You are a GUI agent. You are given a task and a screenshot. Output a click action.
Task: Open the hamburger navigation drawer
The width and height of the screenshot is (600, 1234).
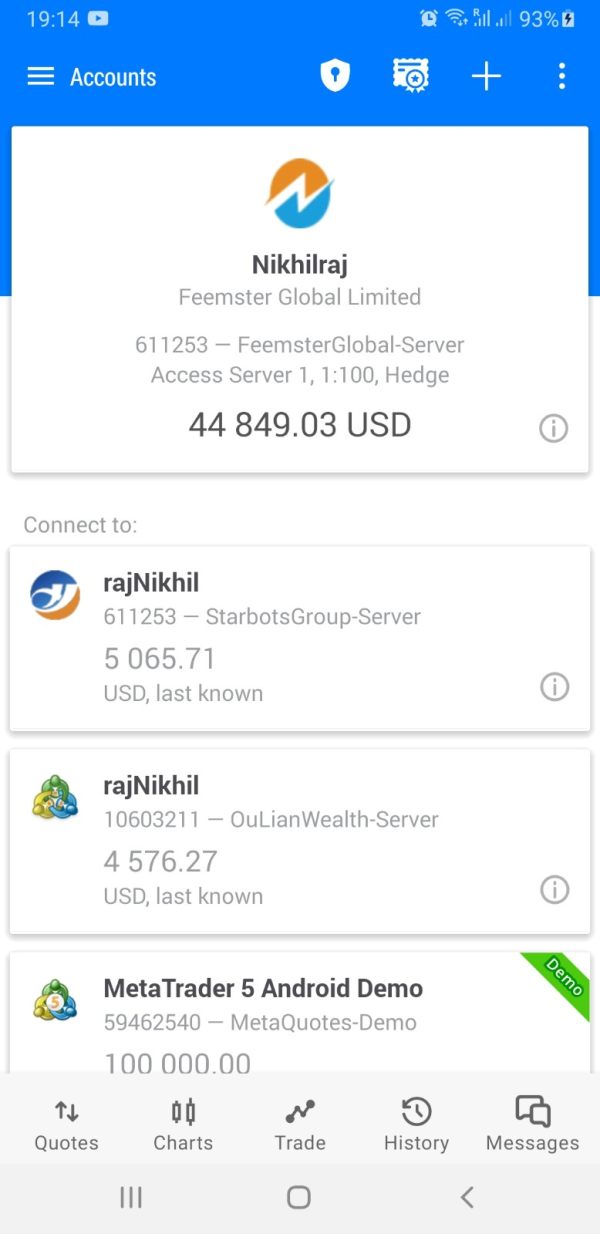click(x=41, y=77)
